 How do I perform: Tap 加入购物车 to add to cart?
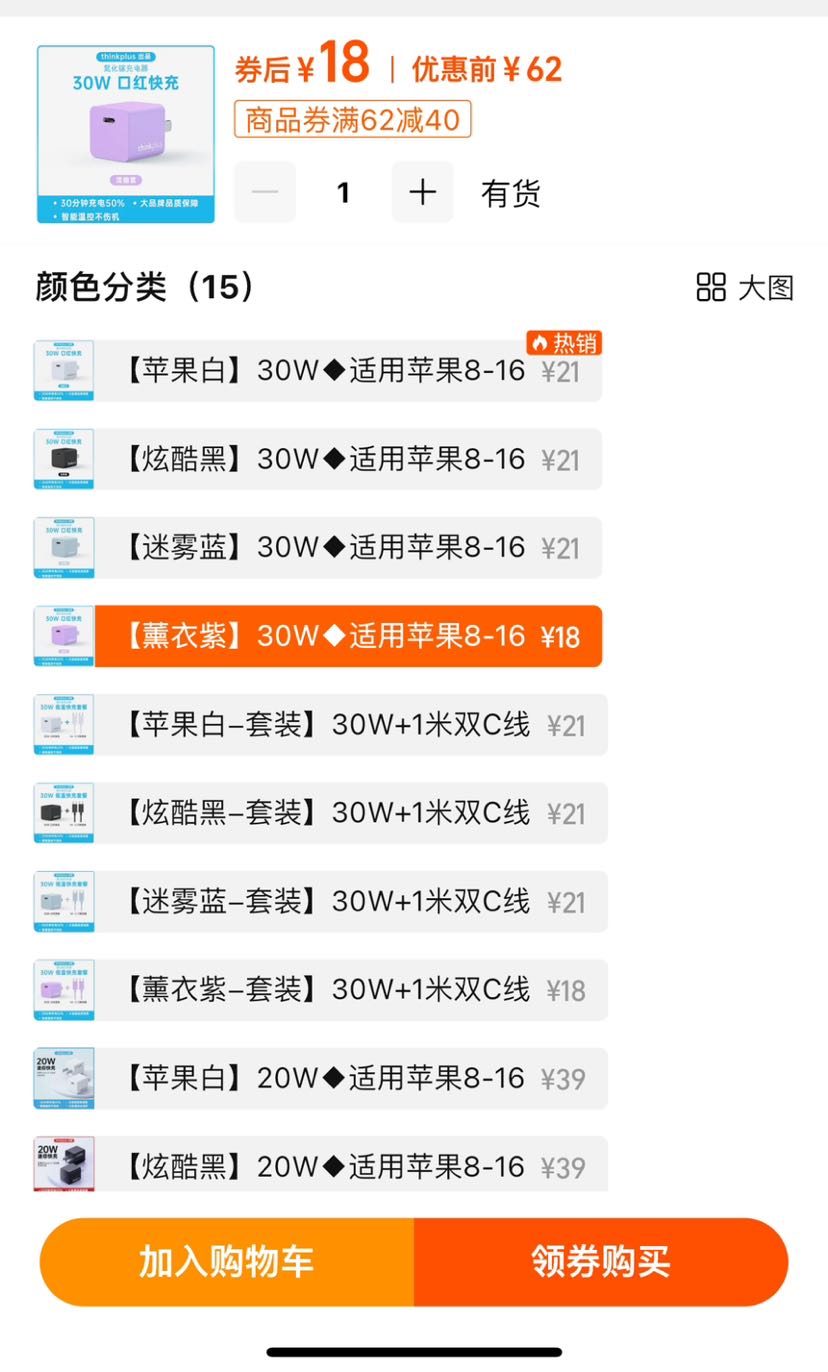coord(227,1262)
